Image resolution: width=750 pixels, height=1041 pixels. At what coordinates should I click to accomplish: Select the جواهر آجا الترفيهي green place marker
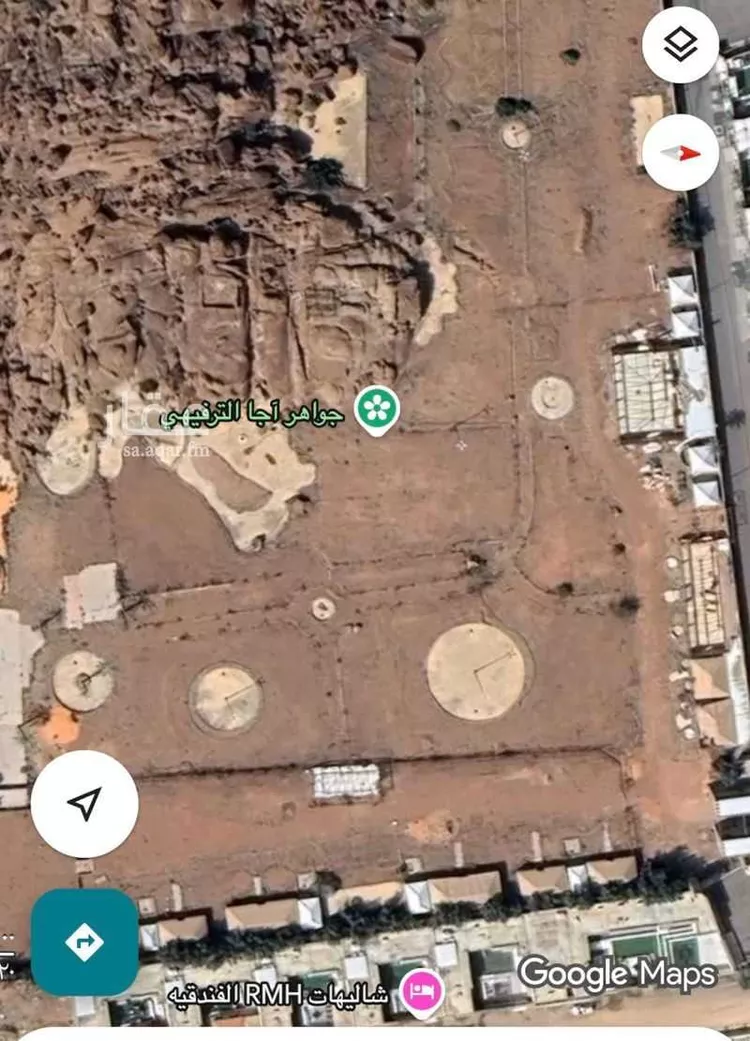[375, 408]
